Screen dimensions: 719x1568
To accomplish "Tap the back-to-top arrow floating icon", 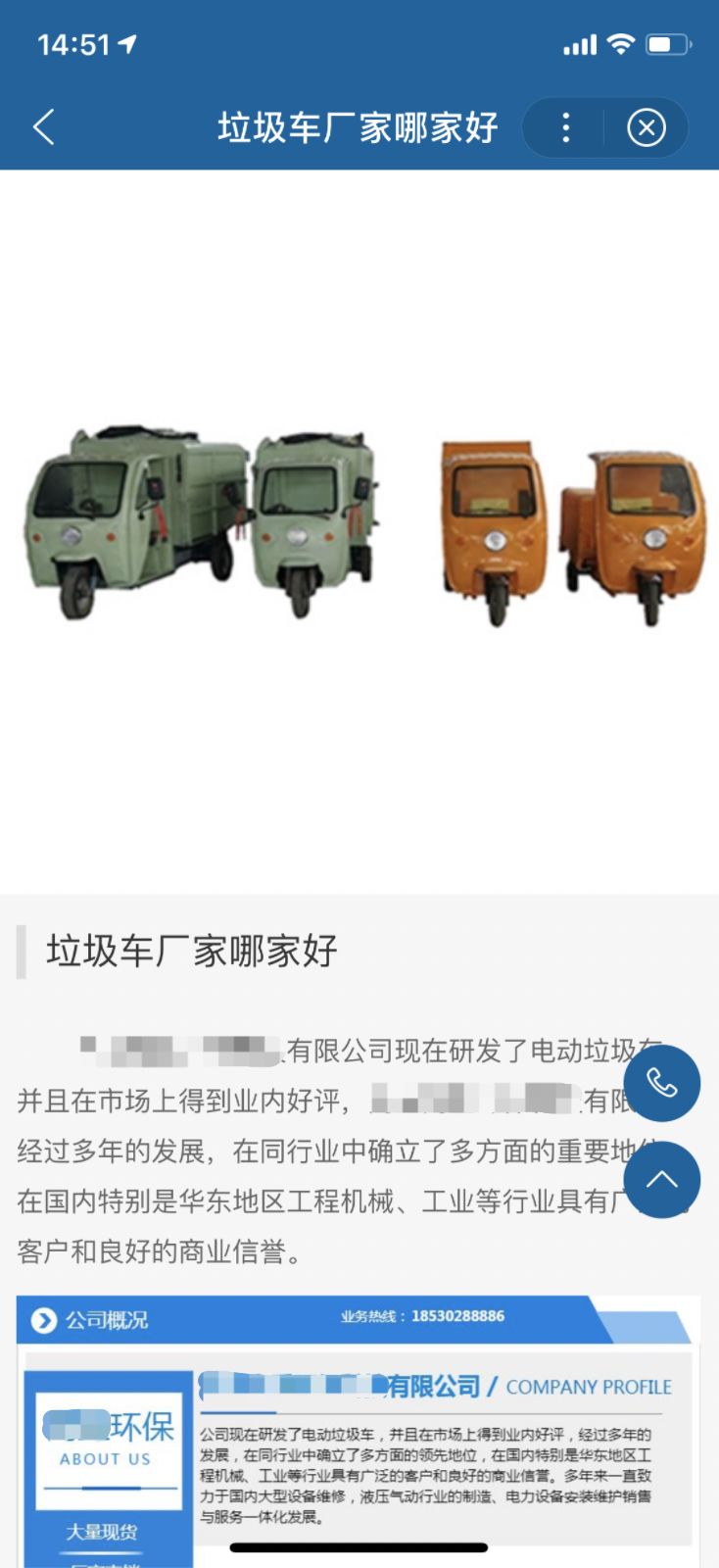I will 662,1181.
